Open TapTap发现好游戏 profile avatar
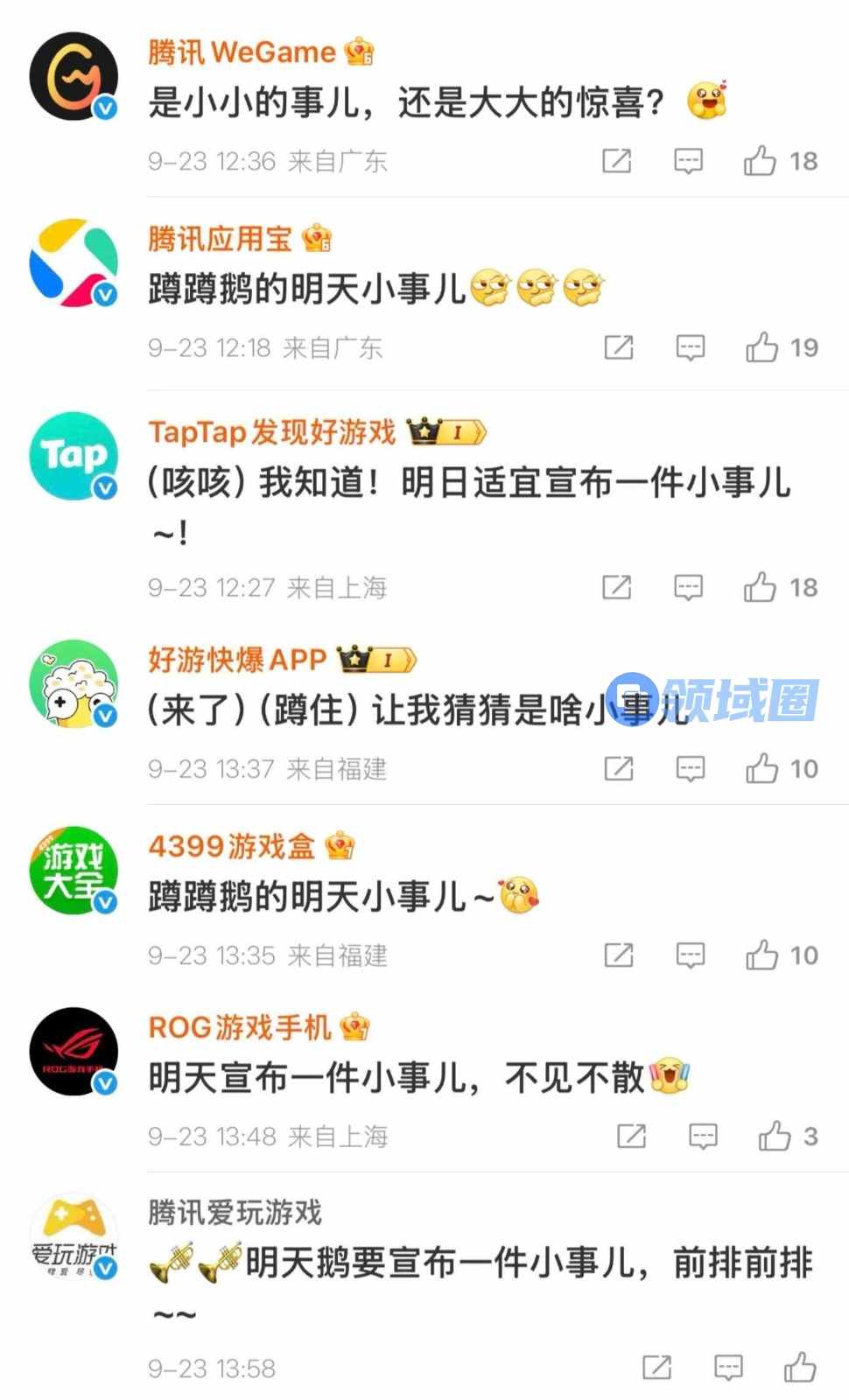 pos(74,456)
